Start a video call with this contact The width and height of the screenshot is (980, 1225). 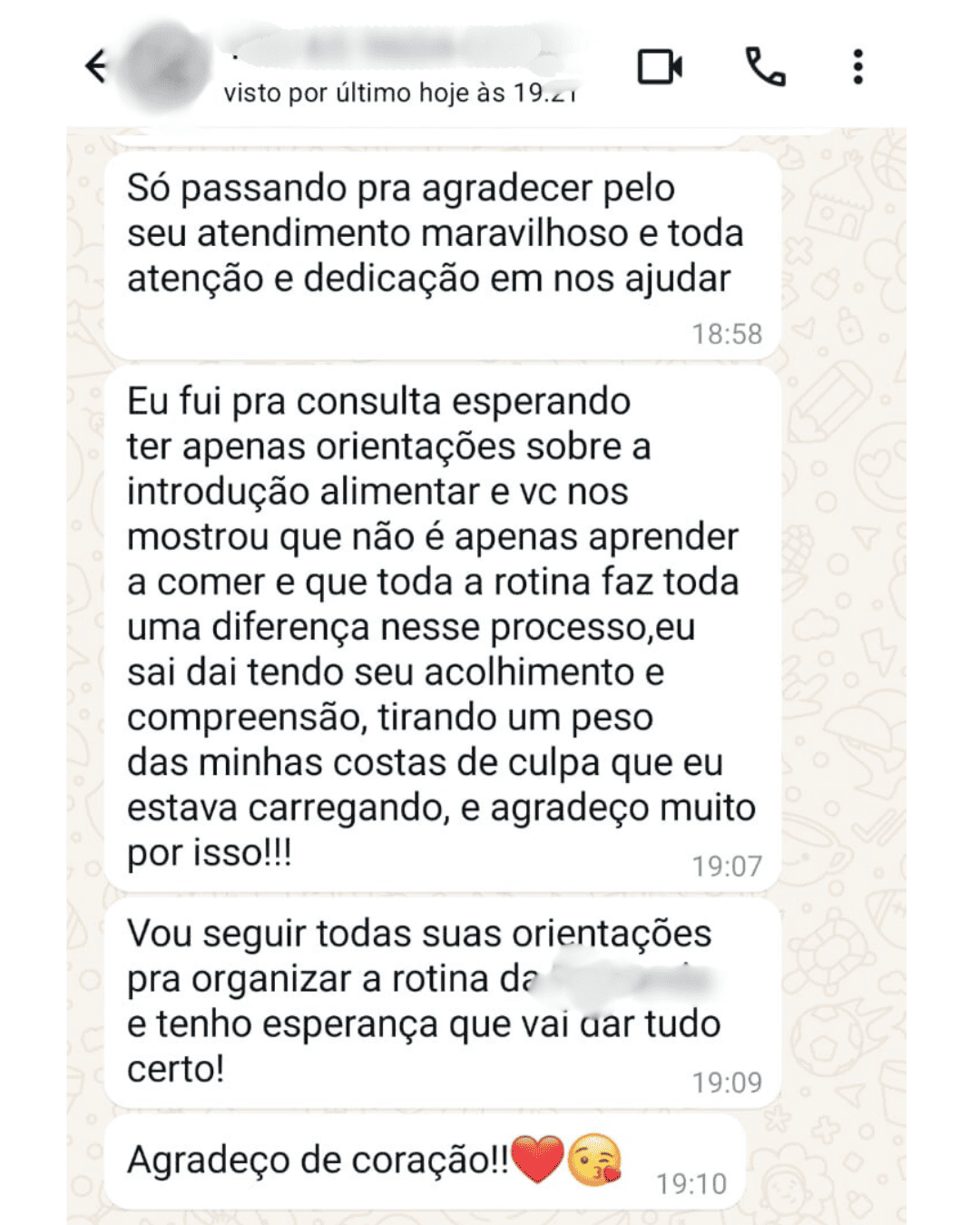click(x=660, y=67)
